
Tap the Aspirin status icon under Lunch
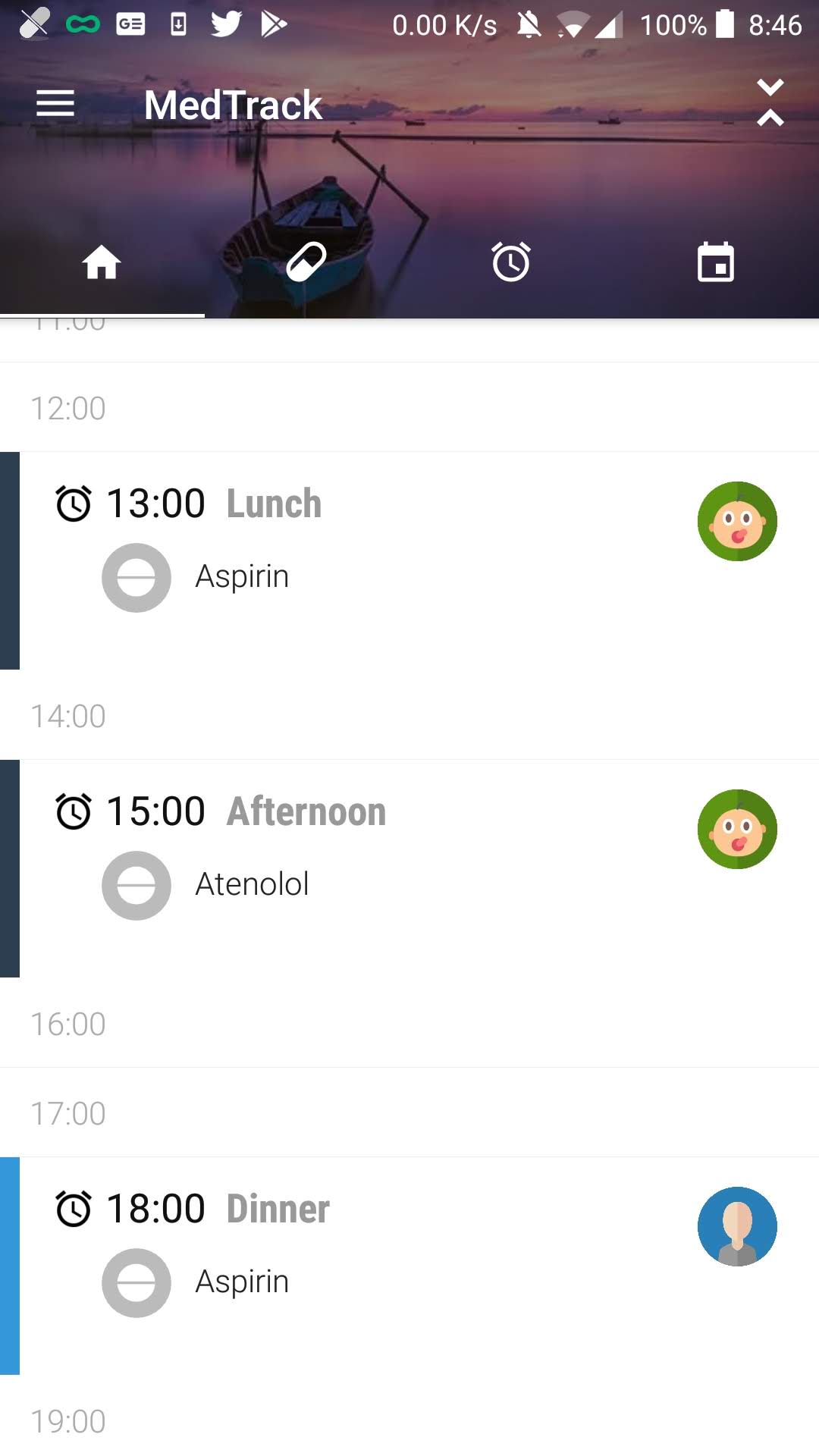[x=136, y=578]
